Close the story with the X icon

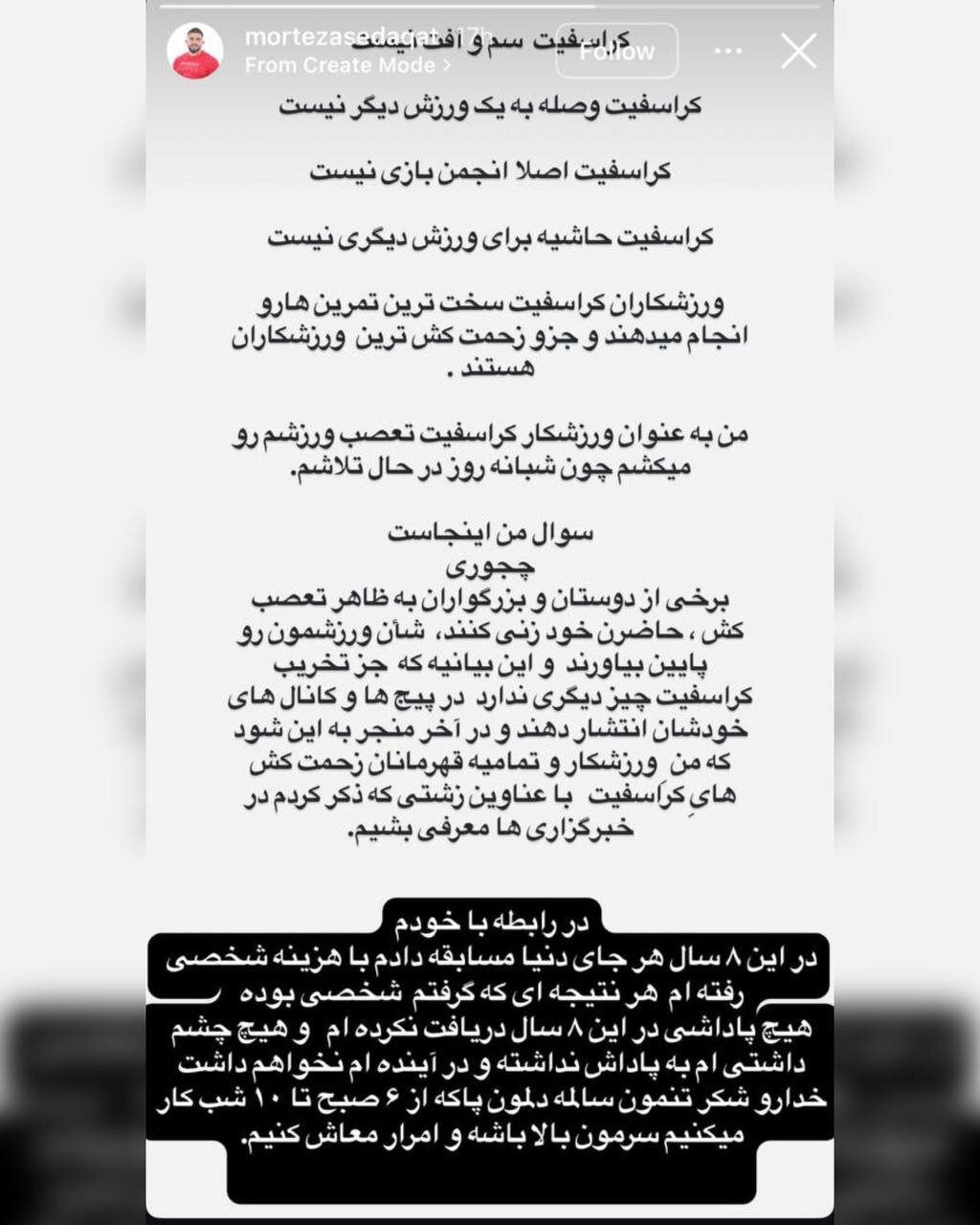coord(798,52)
